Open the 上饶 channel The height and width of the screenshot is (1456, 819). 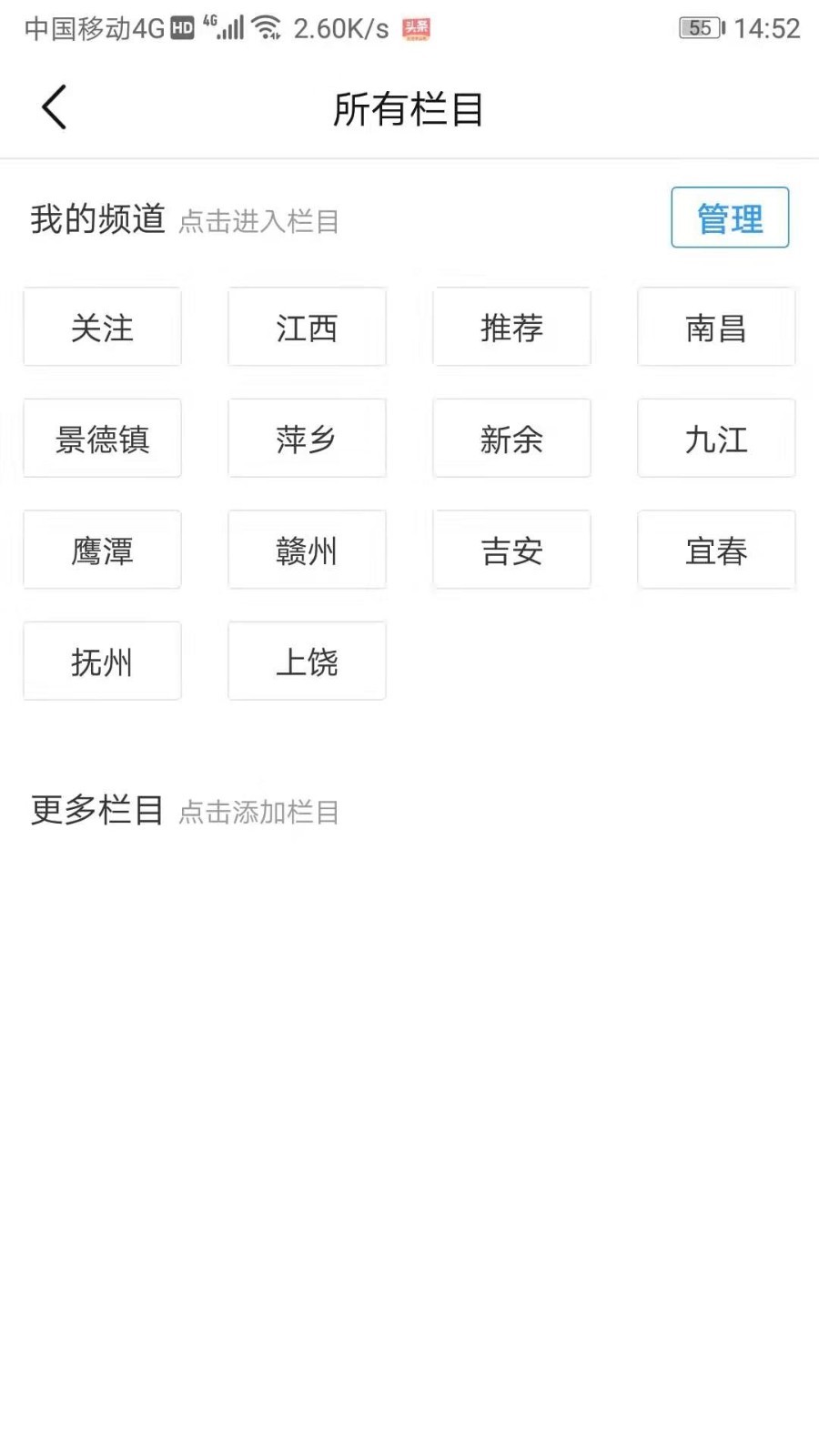click(x=307, y=662)
